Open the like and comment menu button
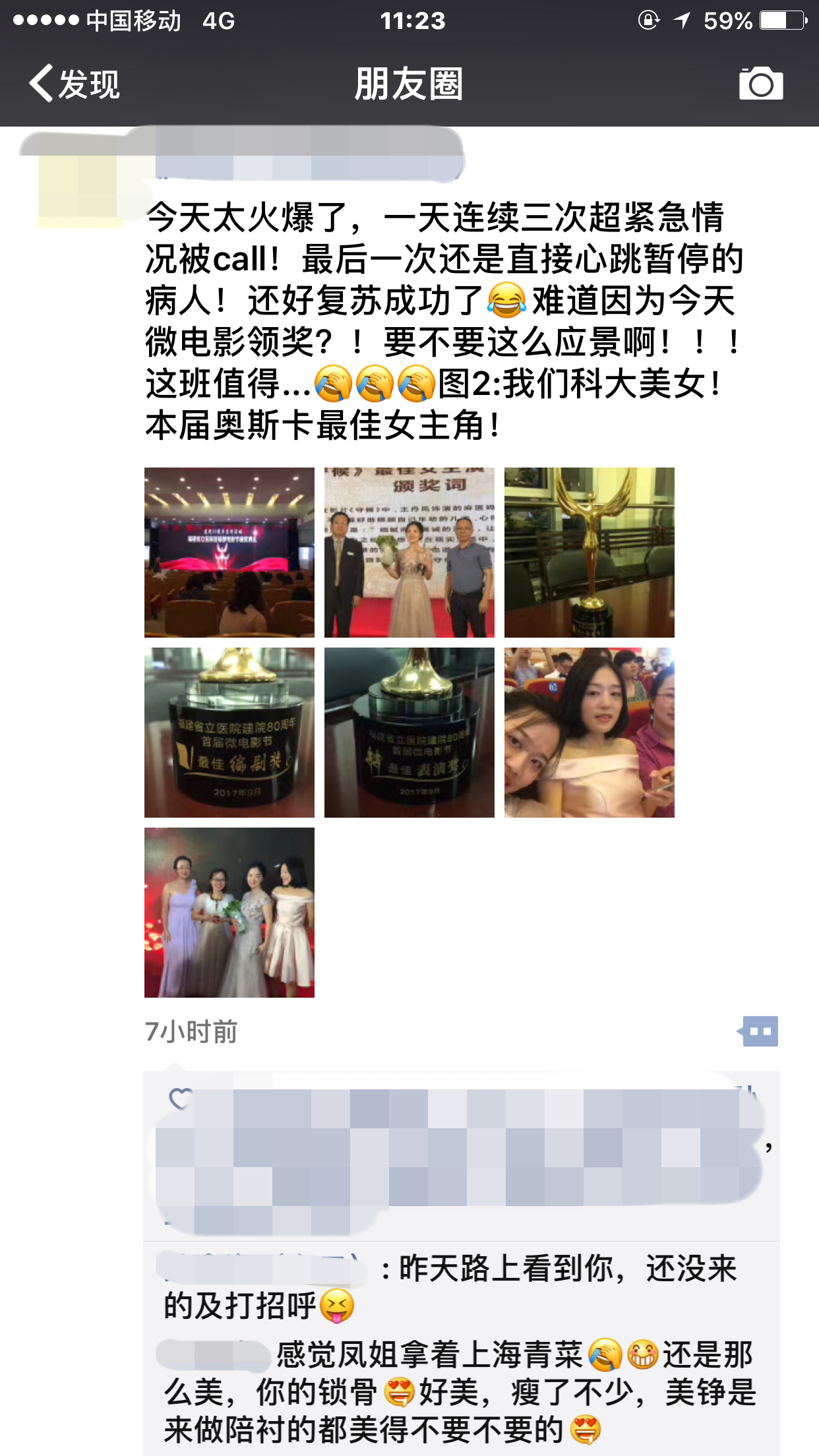Screen dimensions: 819x1456 click(759, 1031)
